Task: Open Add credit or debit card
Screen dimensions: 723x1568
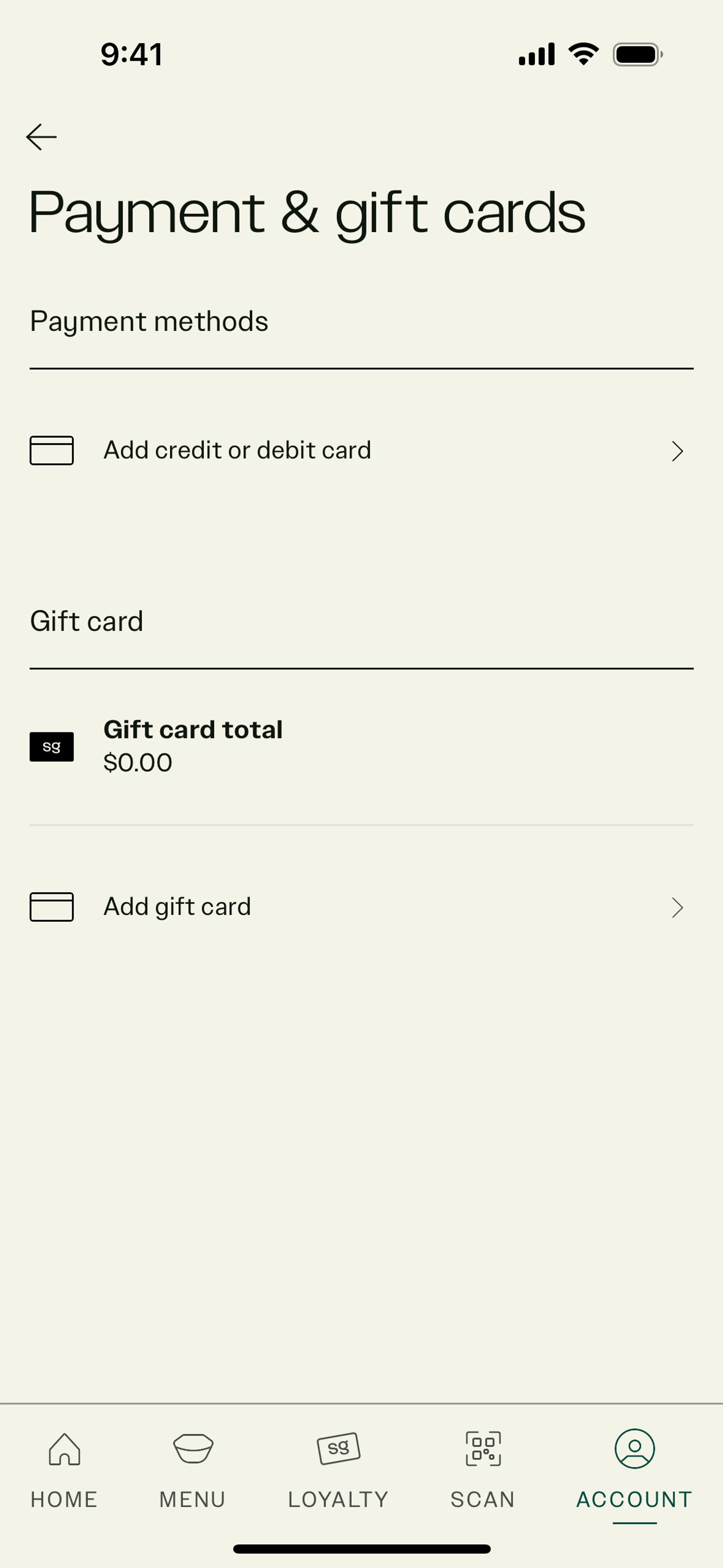Action: [359, 451]
